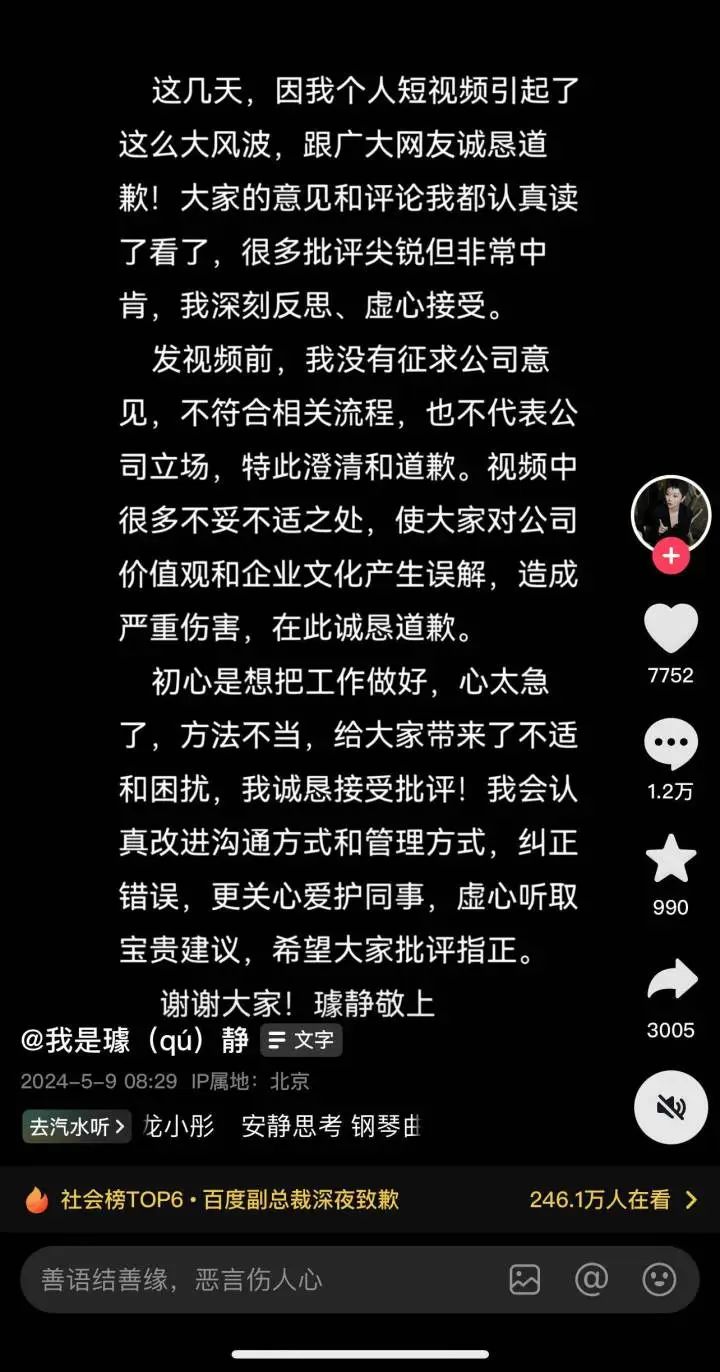Mention someone with the @ icon
The height and width of the screenshot is (1372, 720).
pos(591,1279)
